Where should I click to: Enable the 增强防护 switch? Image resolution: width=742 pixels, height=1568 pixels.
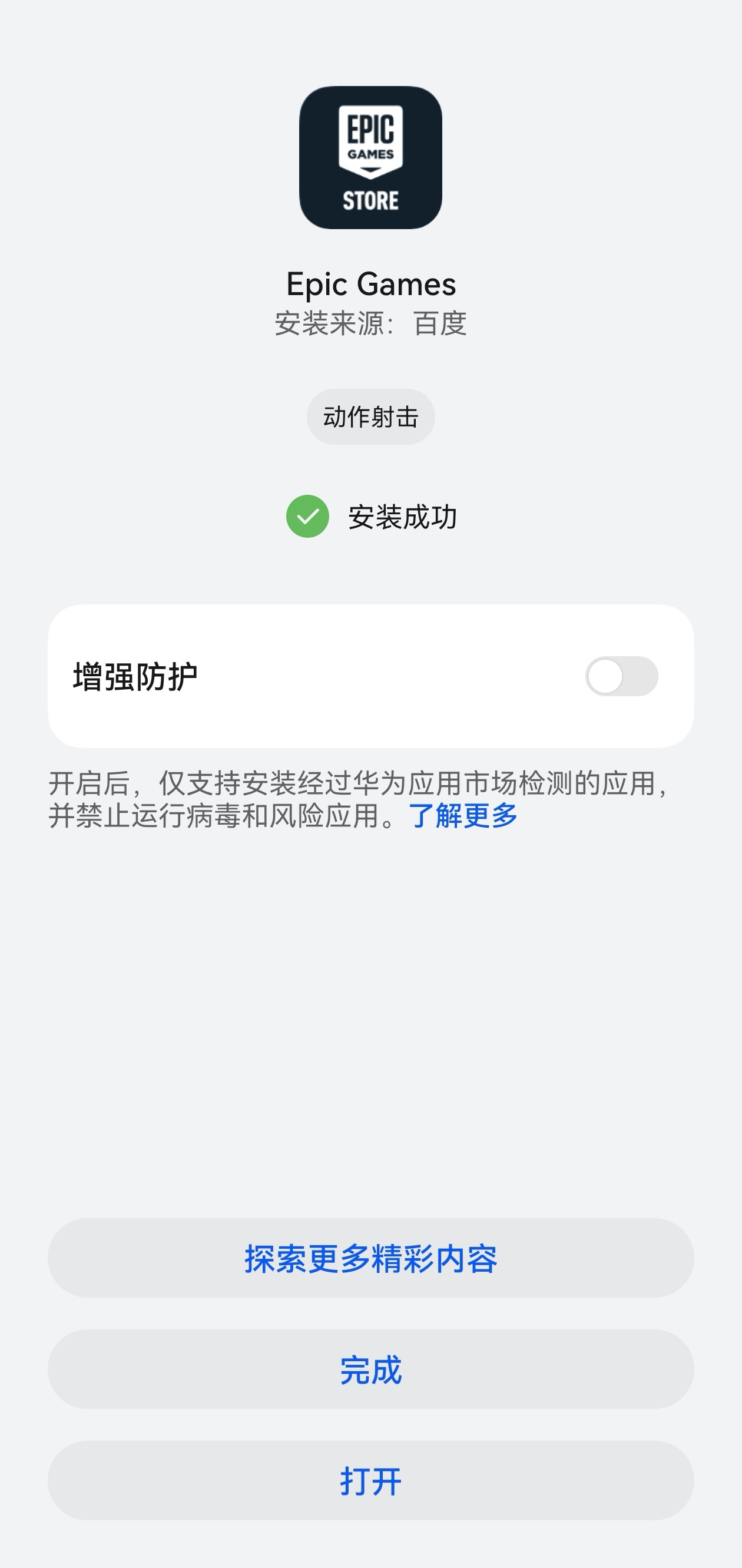click(621, 676)
